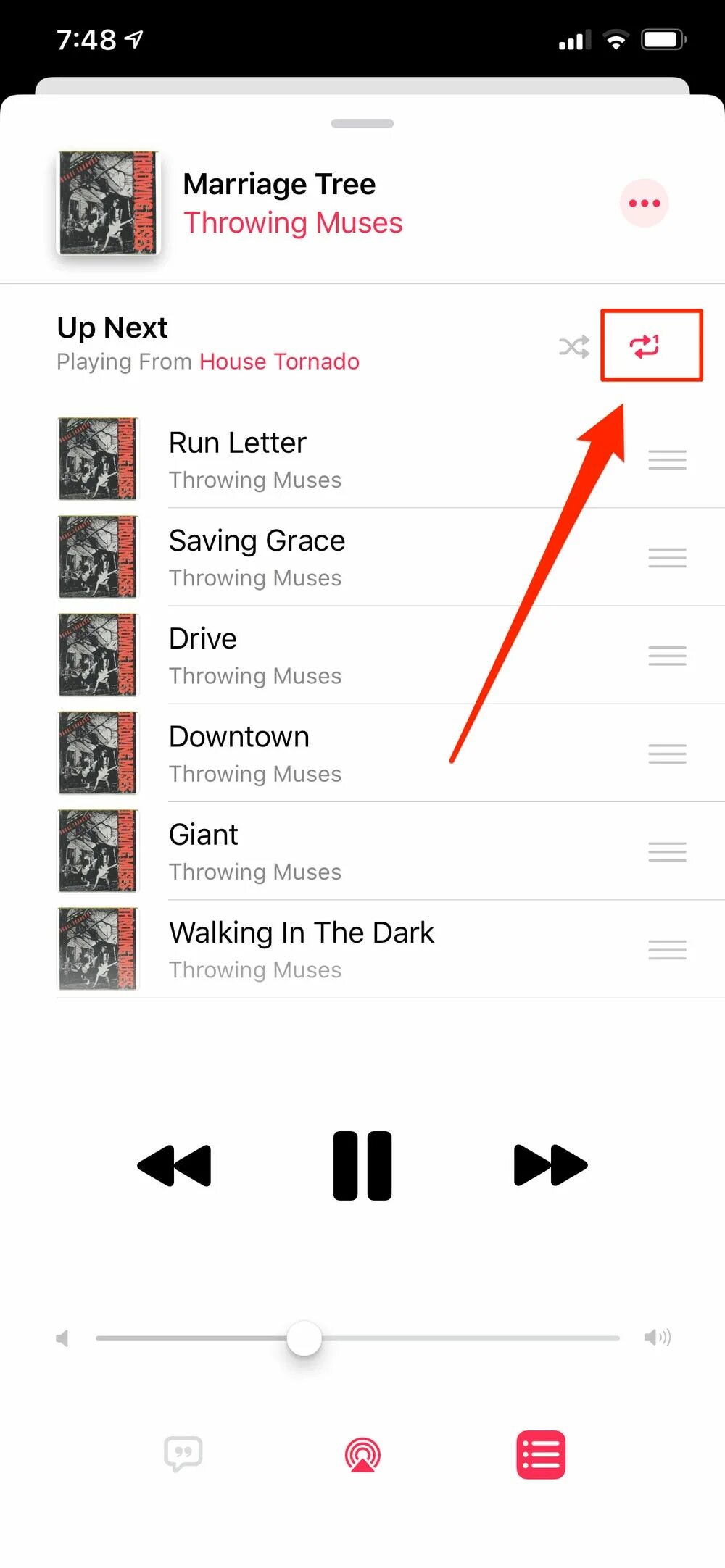
Task: Tap the volume slider knob
Action: pyautogui.click(x=304, y=1338)
